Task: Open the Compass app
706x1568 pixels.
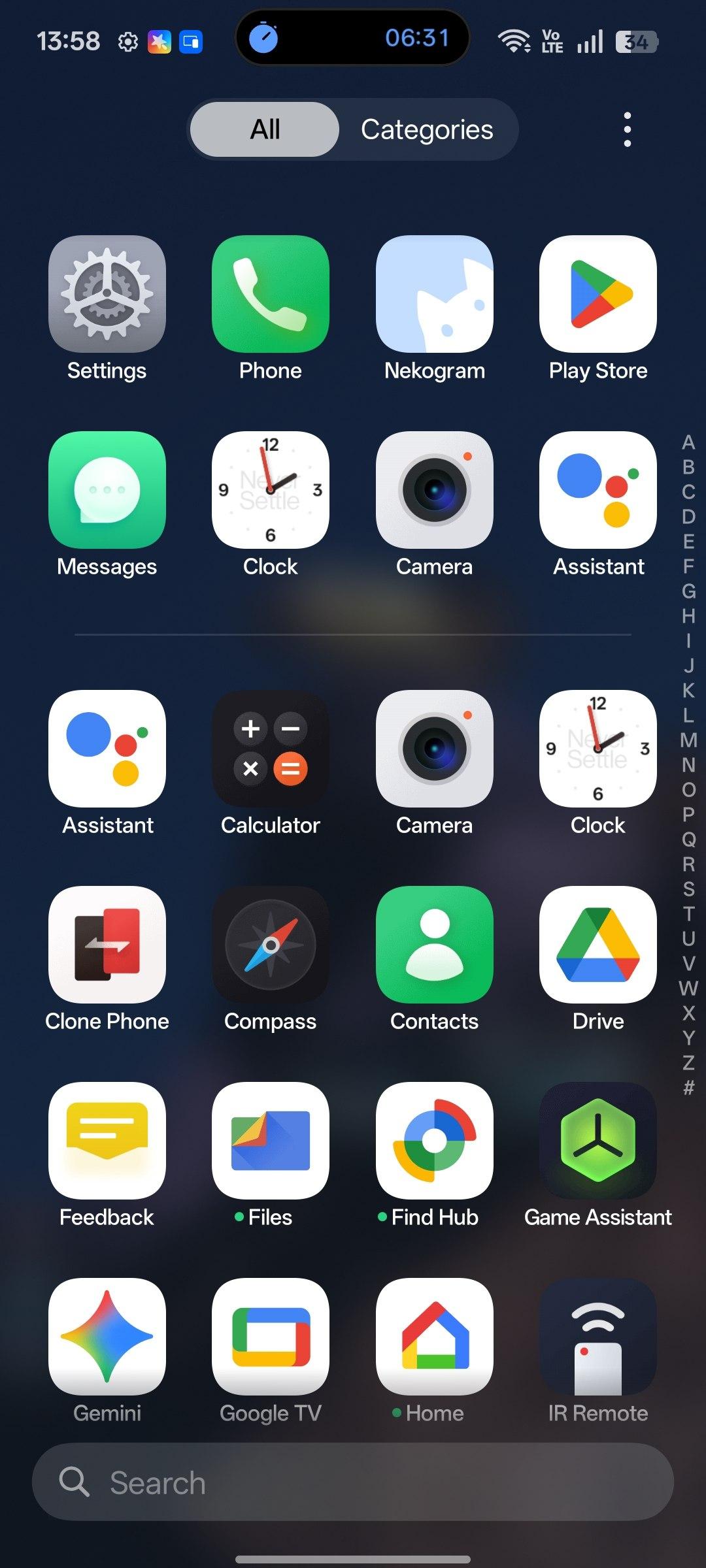Action: tap(271, 945)
